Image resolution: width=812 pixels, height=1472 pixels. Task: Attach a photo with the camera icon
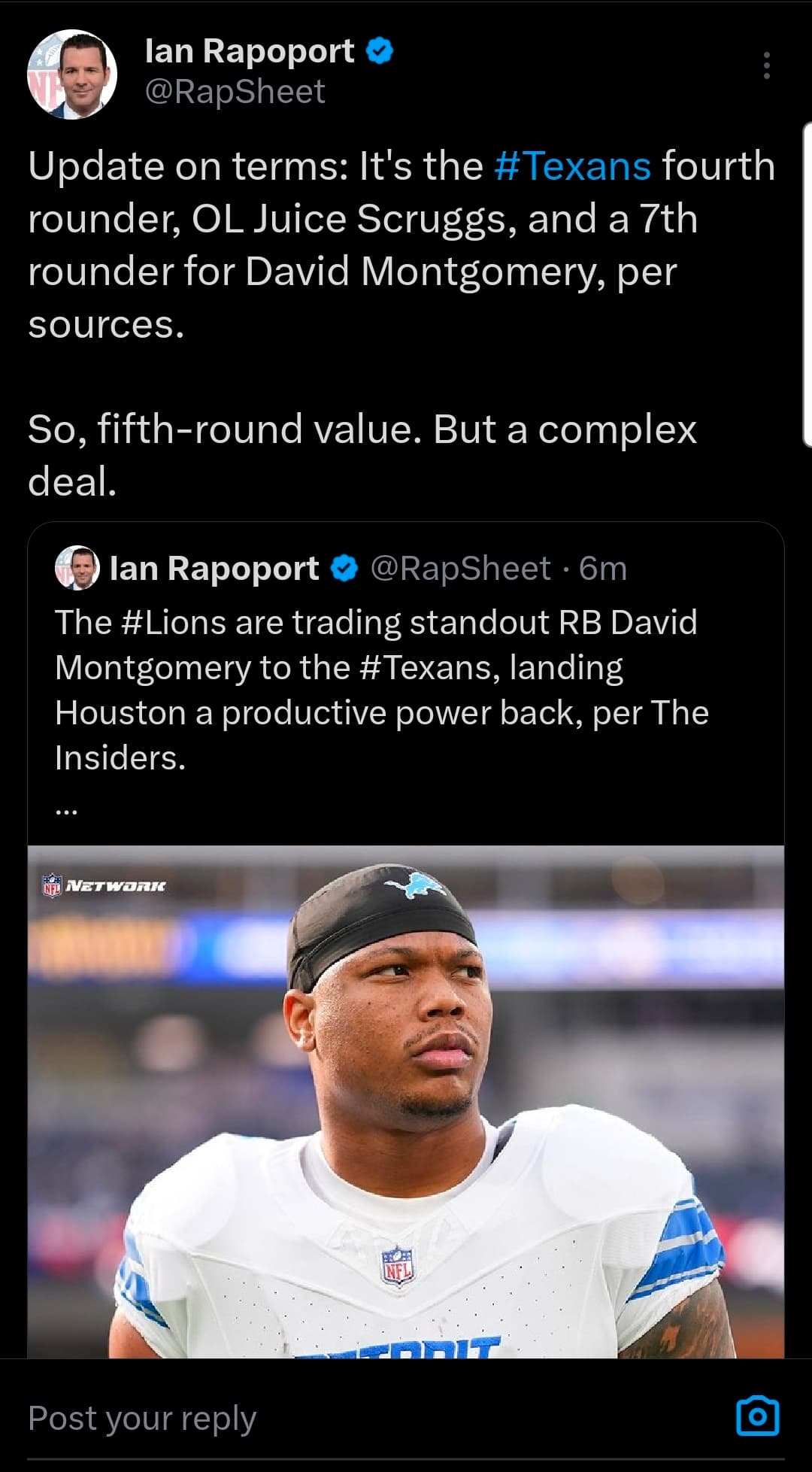pyautogui.click(x=757, y=1416)
